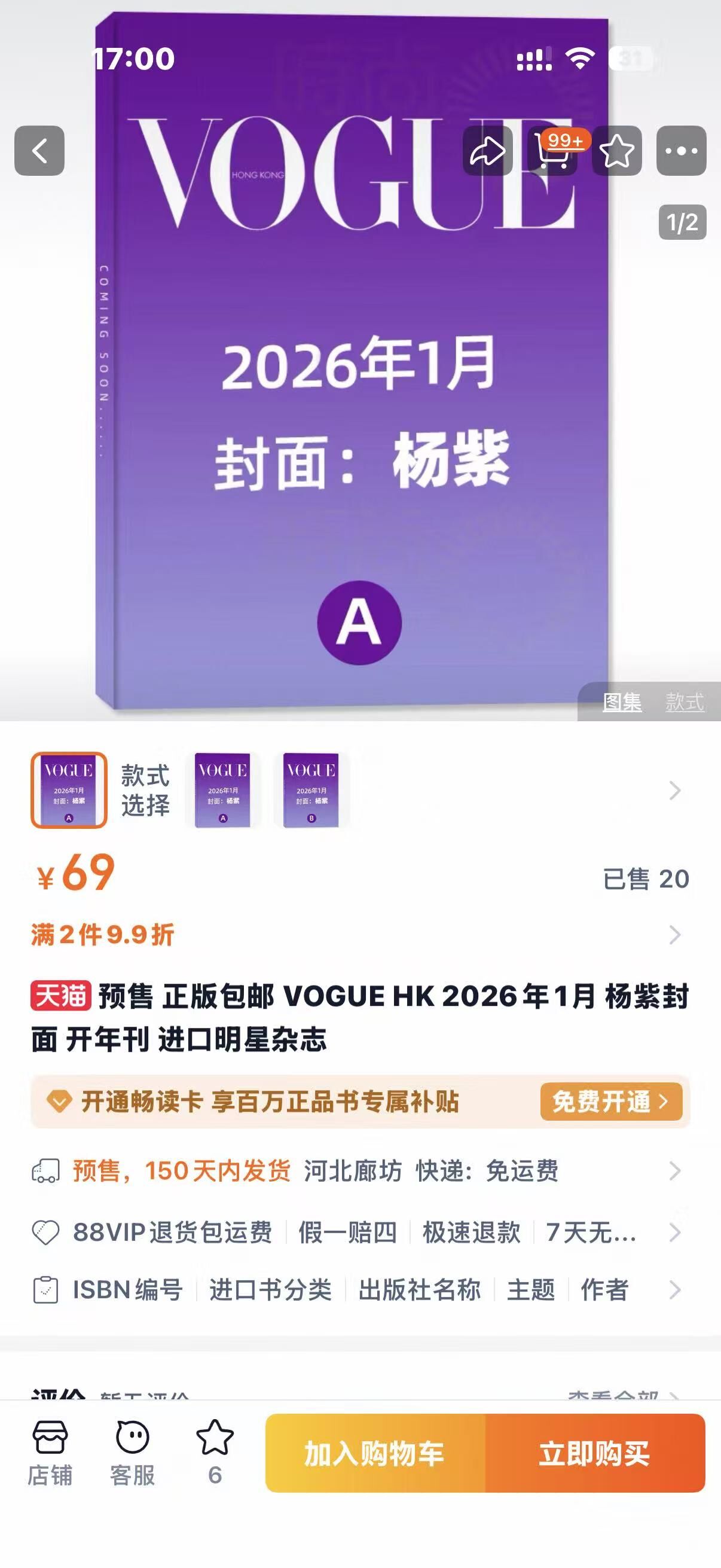Viewport: 721px width, 1568px height.
Task: Switch to the 款式 image tab
Action: [x=685, y=703]
